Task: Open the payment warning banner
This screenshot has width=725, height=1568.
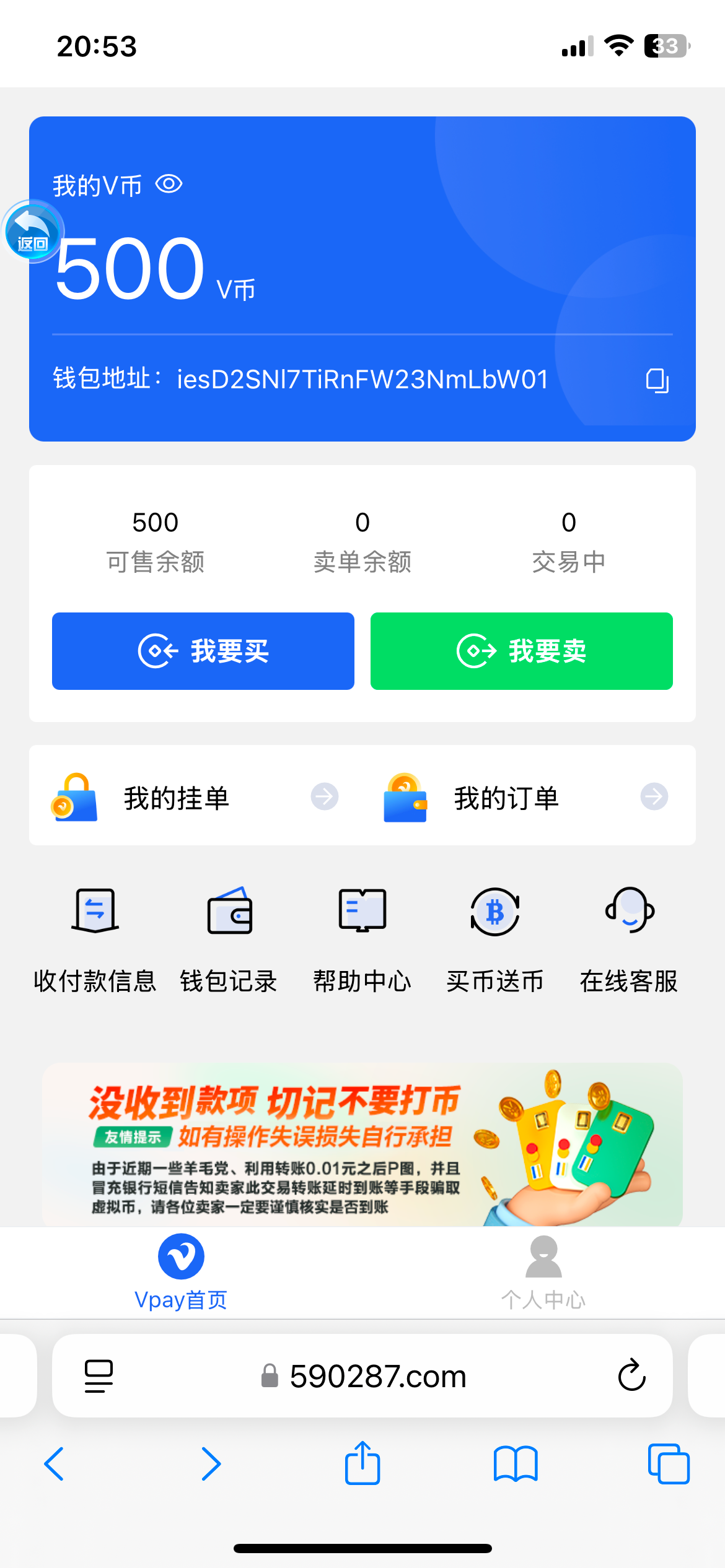Action: tap(362, 1144)
